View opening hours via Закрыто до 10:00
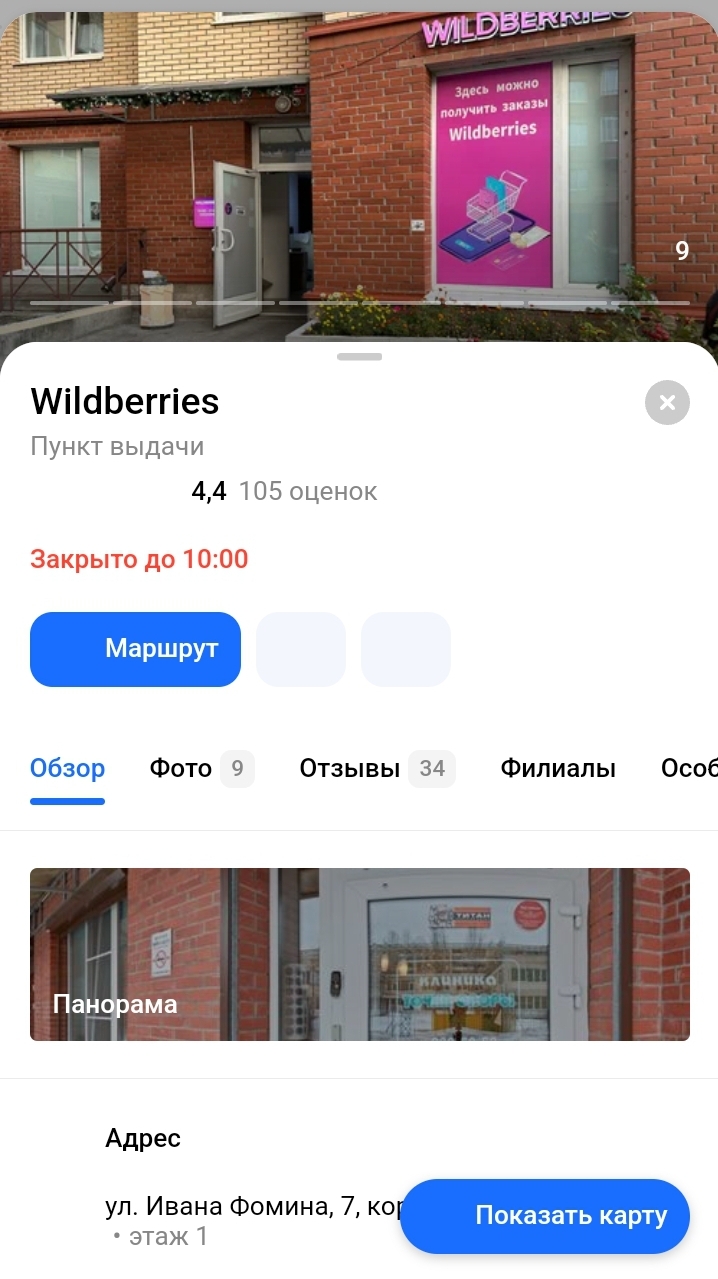 click(x=139, y=559)
